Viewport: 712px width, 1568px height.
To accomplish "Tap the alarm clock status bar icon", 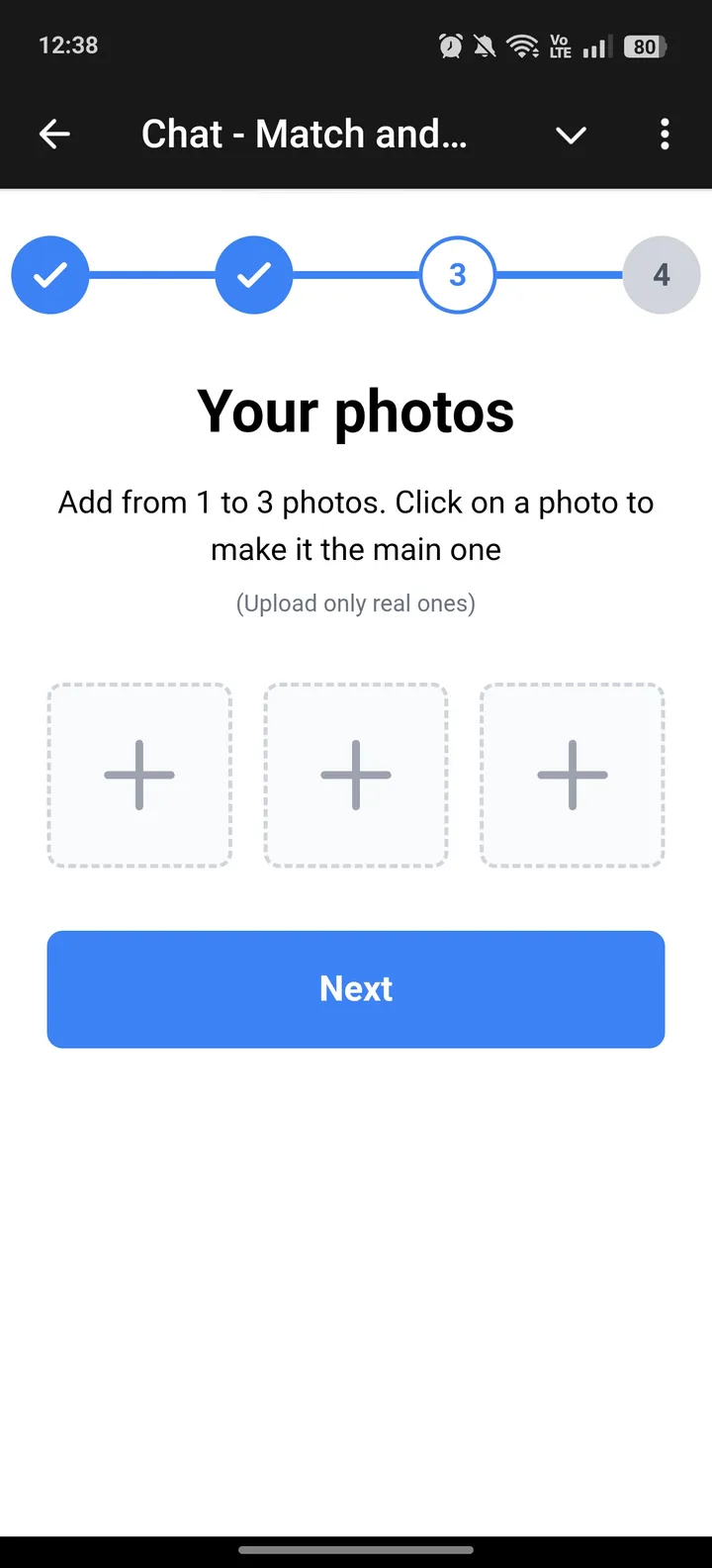I will 450,45.
